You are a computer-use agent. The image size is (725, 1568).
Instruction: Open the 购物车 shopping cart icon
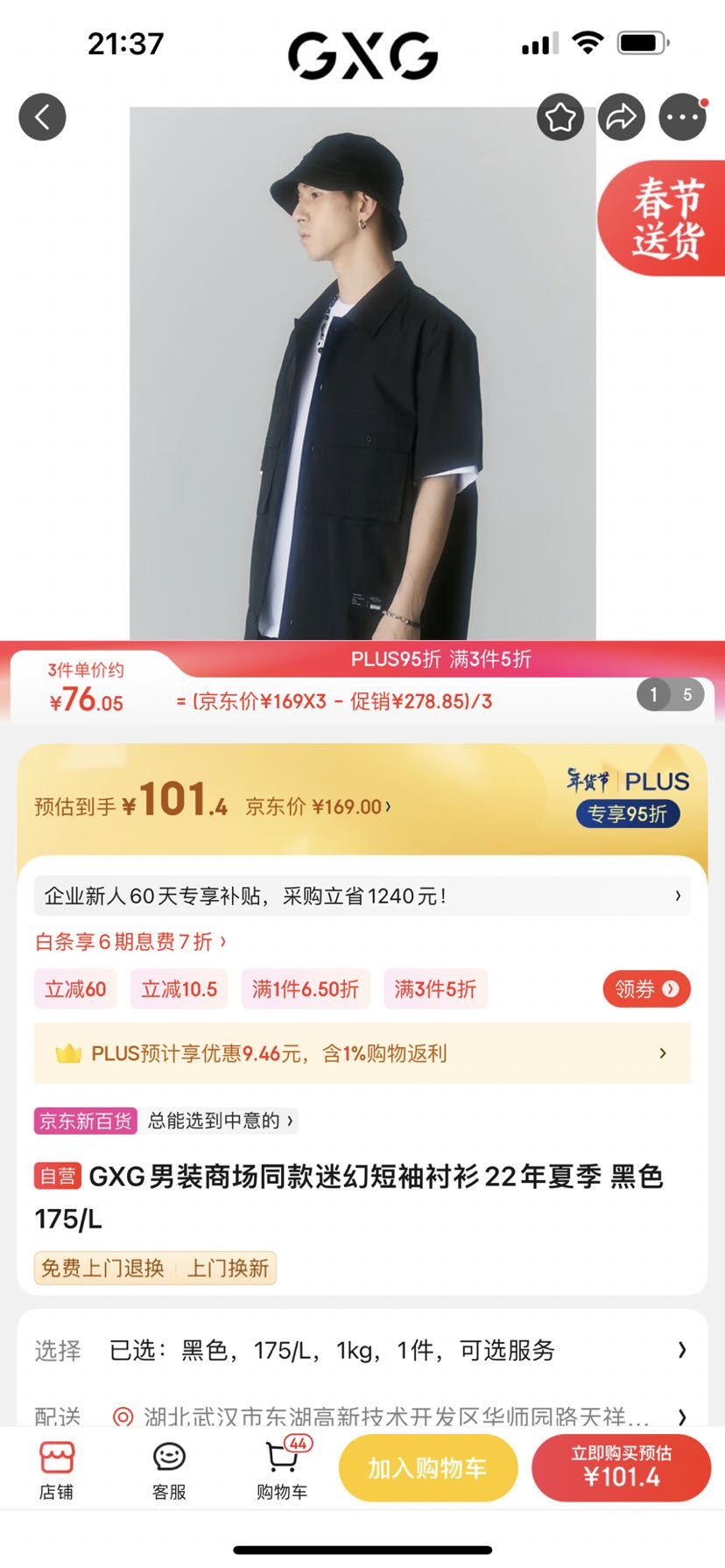[280, 1468]
